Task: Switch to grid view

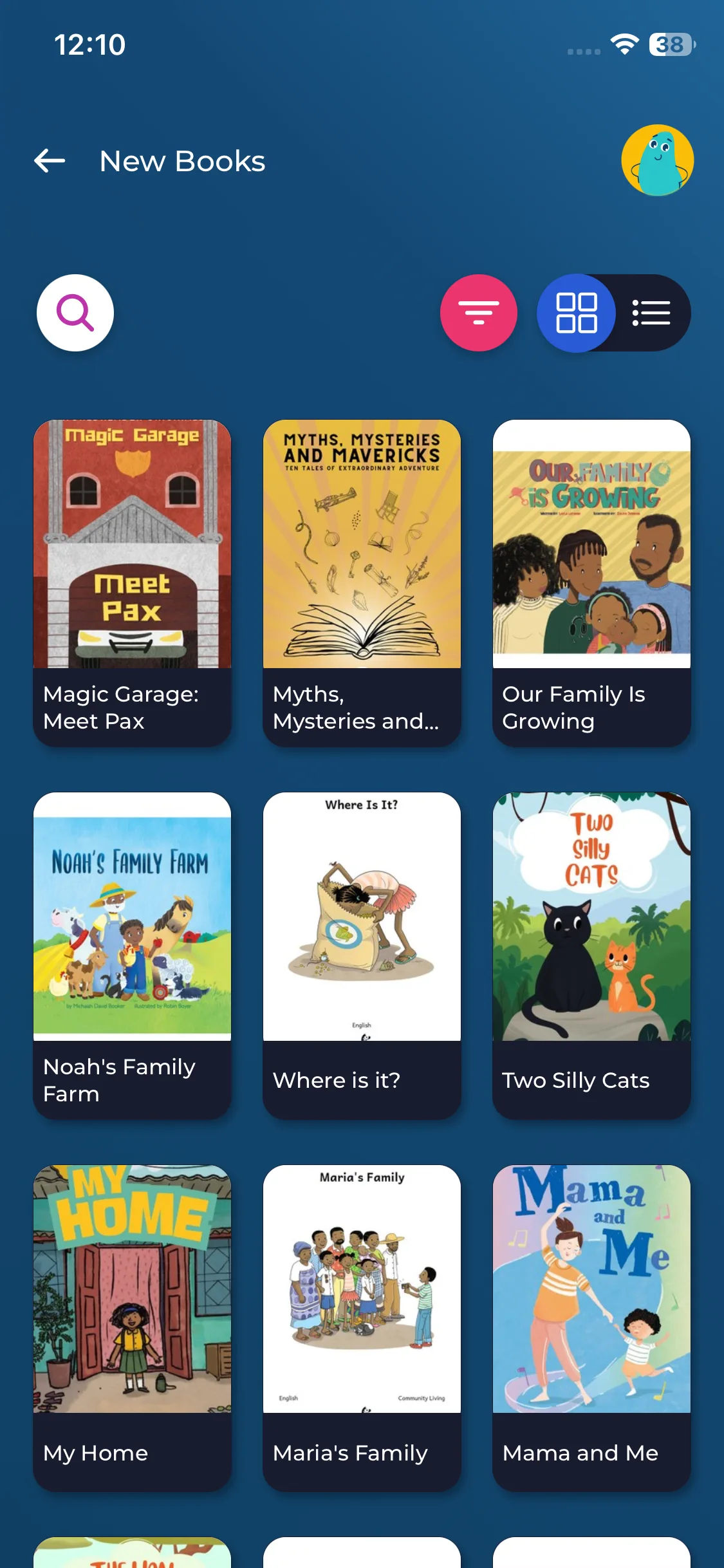Action: (577, 313)
